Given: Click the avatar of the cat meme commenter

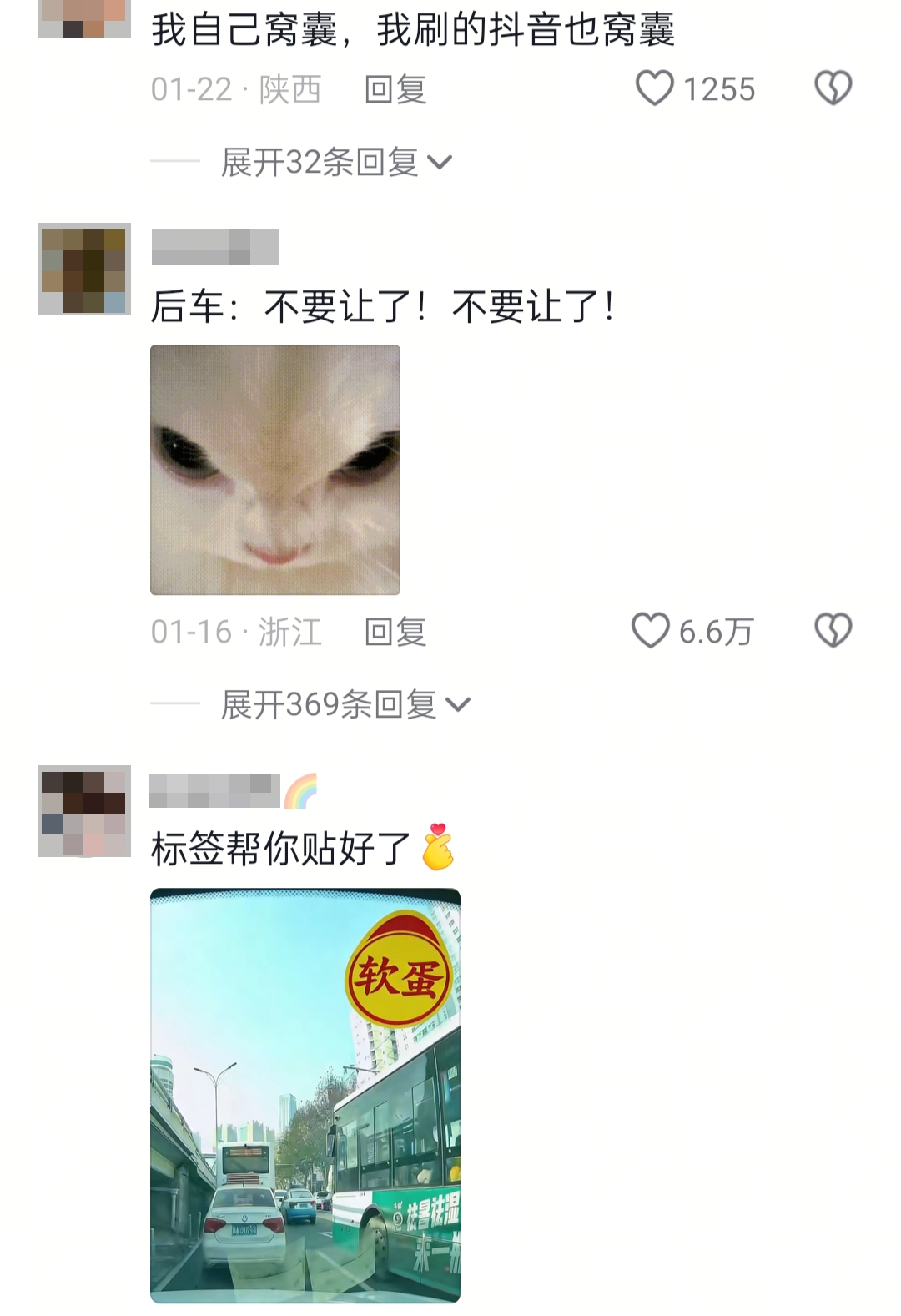Looking at the screenshot, I should [83, 267].
